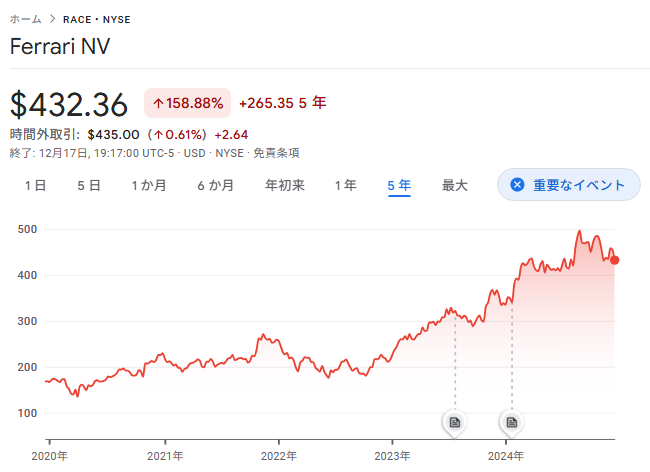Select the 1日 time range

click(x=35, y=185)
